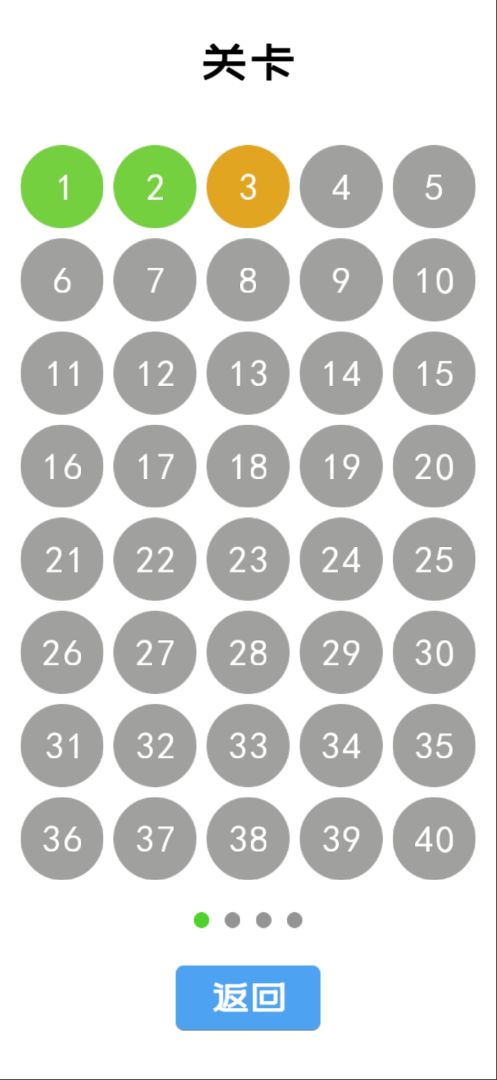Select level 1
The height and width of the screenshot is (1080, 497).
coord(62,187)
